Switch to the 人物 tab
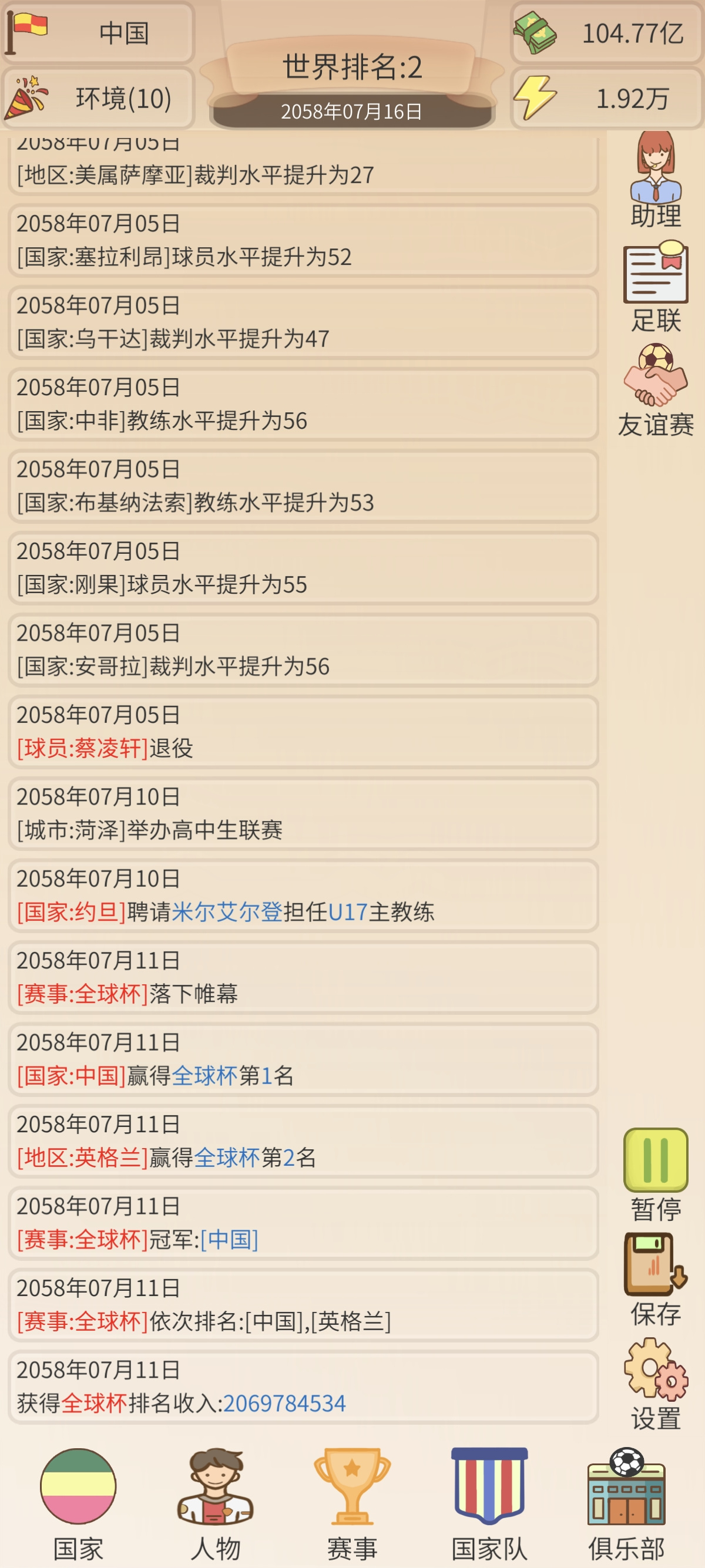Image resolution: width=705 pixels, height=1568 pixels. [215, 1505]
